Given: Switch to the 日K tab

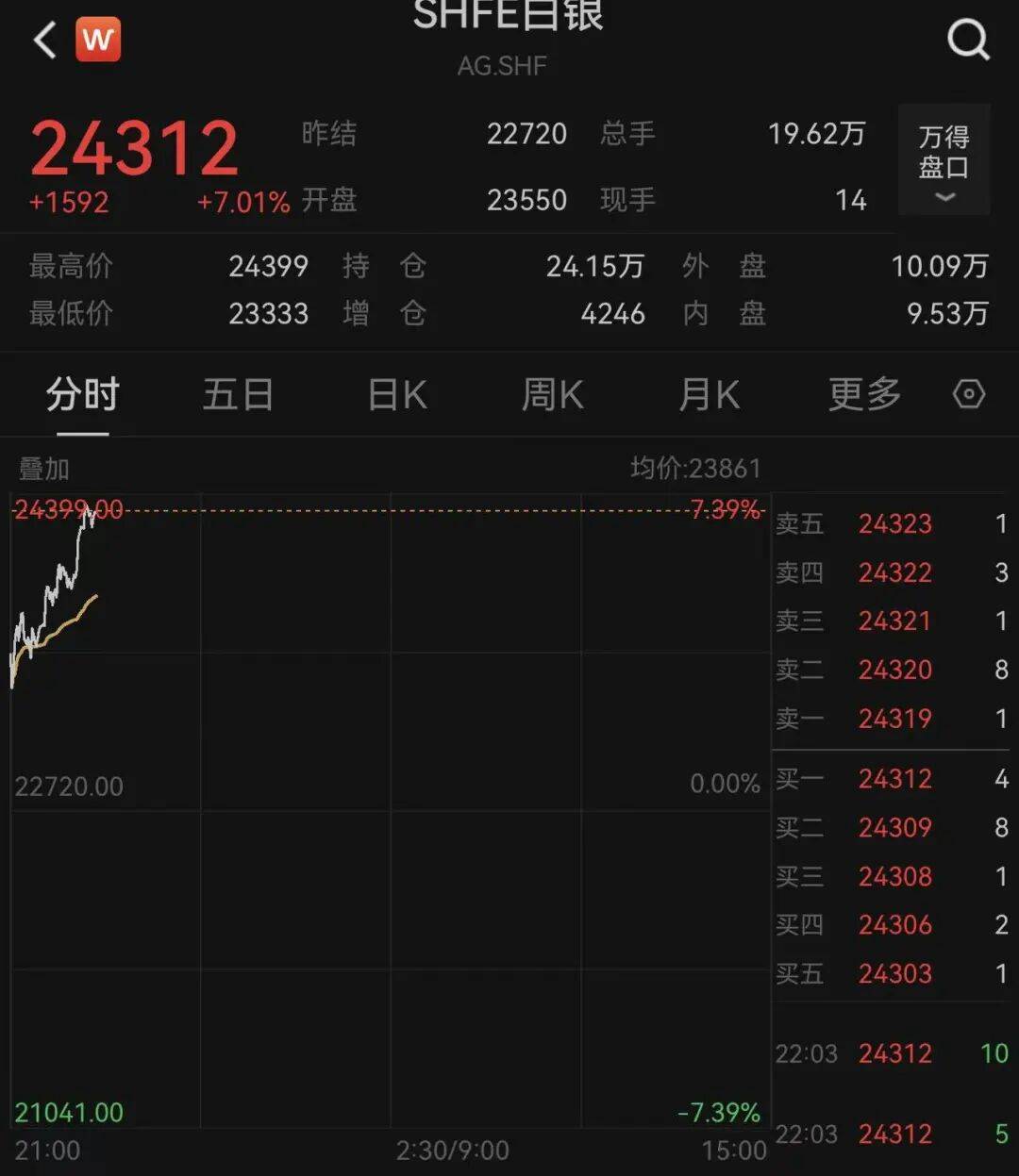Looking at the screenshot, I should (397, 394).
